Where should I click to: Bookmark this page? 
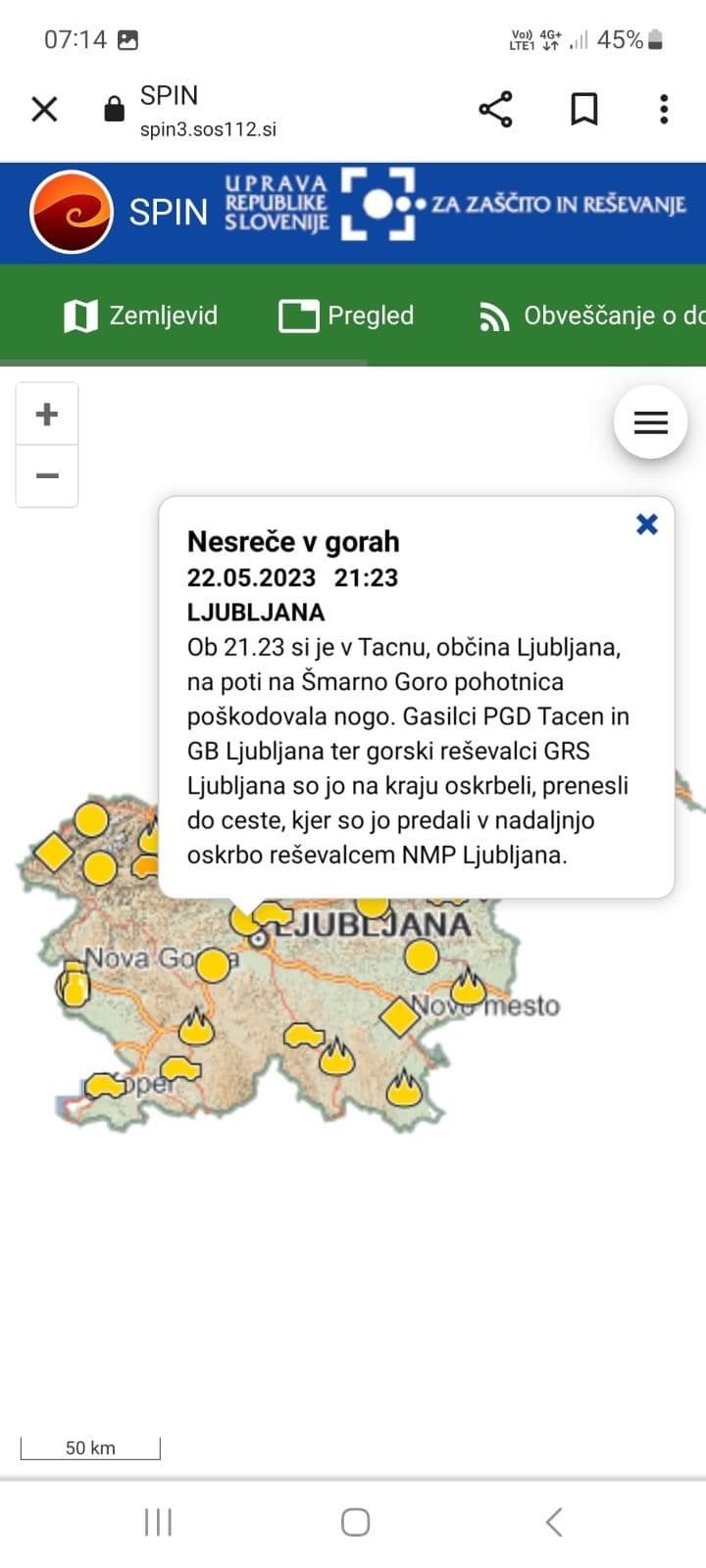[584, 109]
